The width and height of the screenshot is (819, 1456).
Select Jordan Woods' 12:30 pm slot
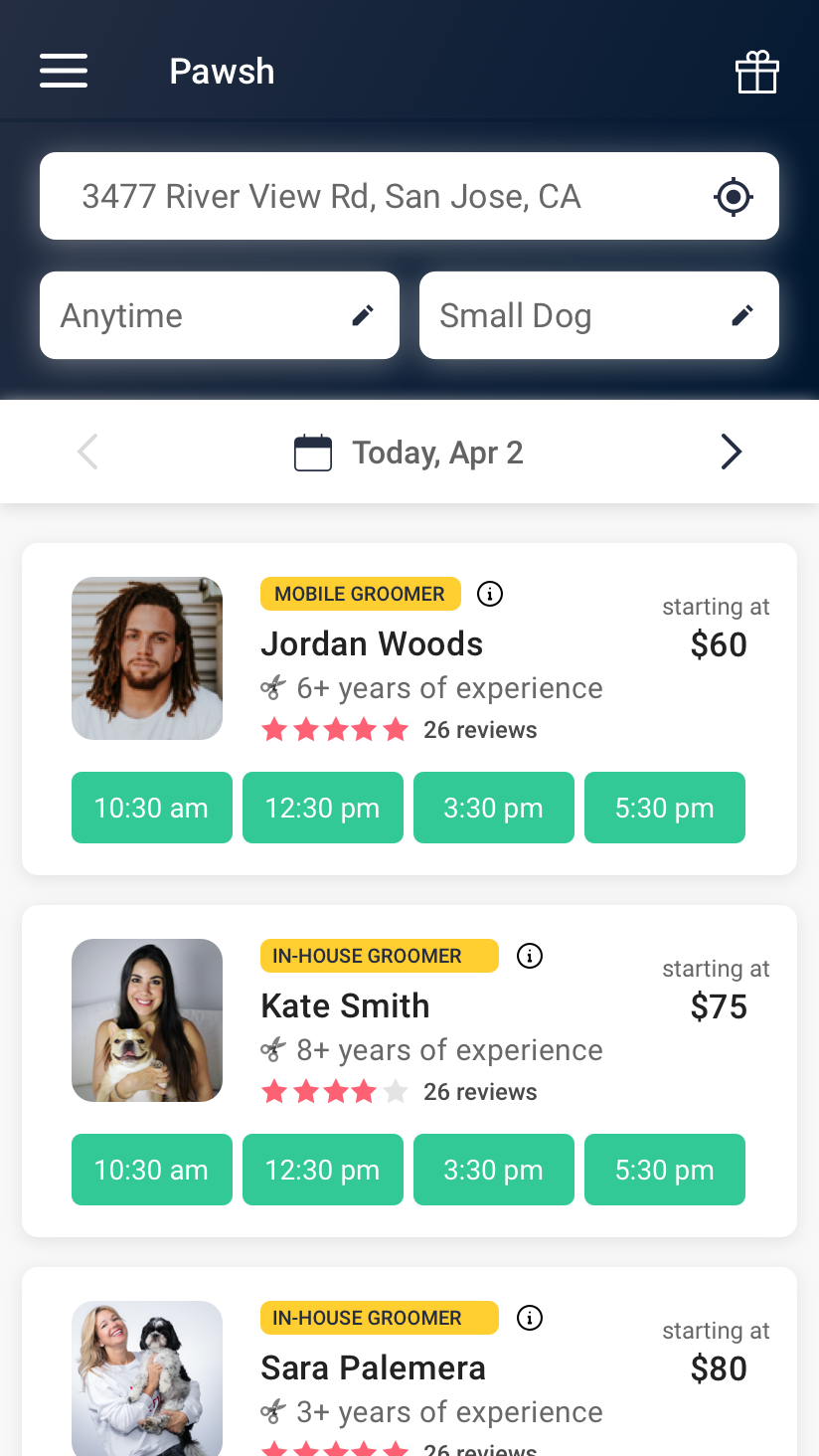322,808
